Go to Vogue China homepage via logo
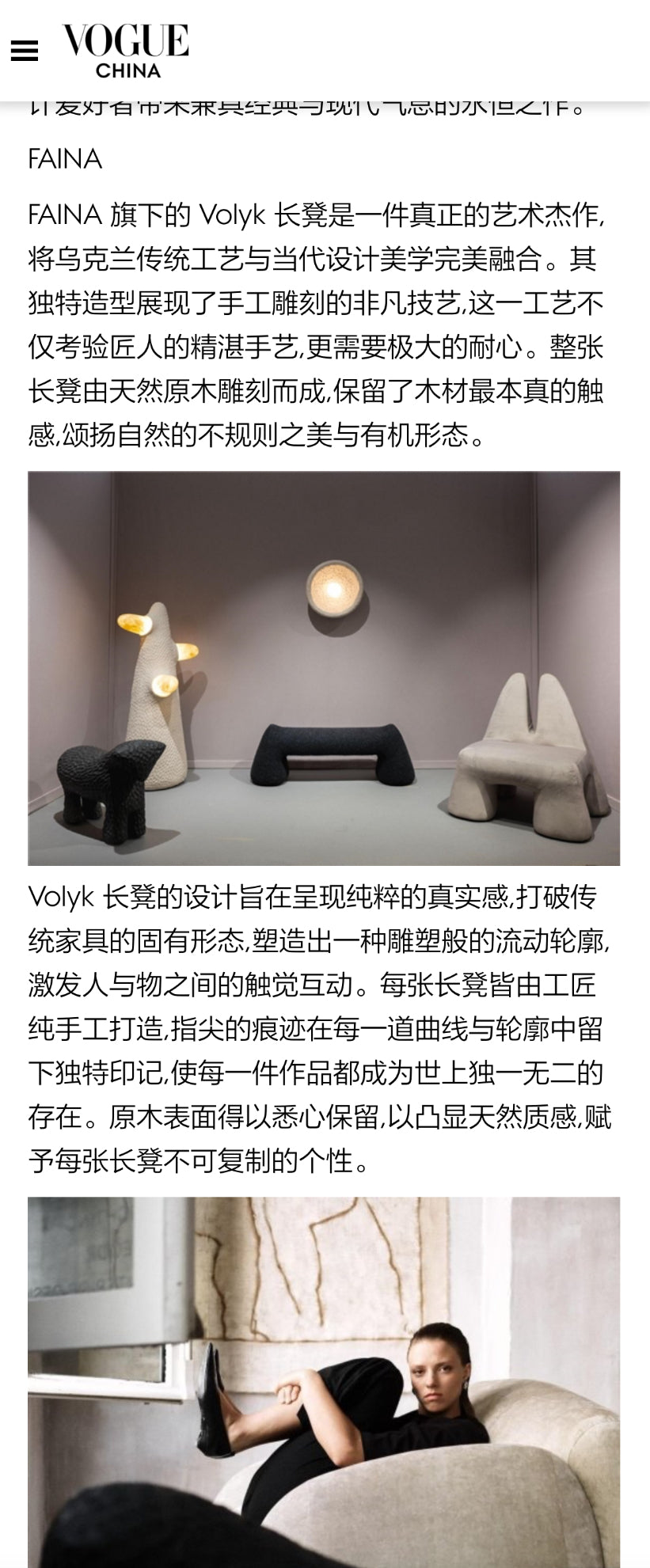Image resolution: width=650 pixels, height=1568 pixels. click(126, 51)
